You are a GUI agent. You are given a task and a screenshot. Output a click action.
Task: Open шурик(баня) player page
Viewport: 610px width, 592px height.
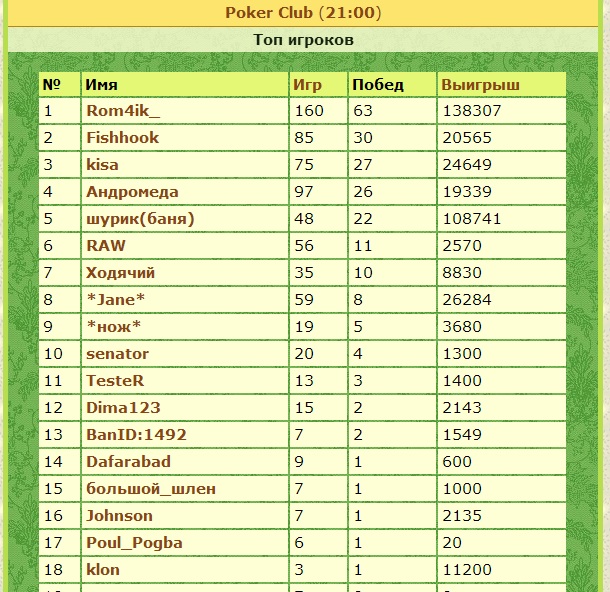click(140, 219)
